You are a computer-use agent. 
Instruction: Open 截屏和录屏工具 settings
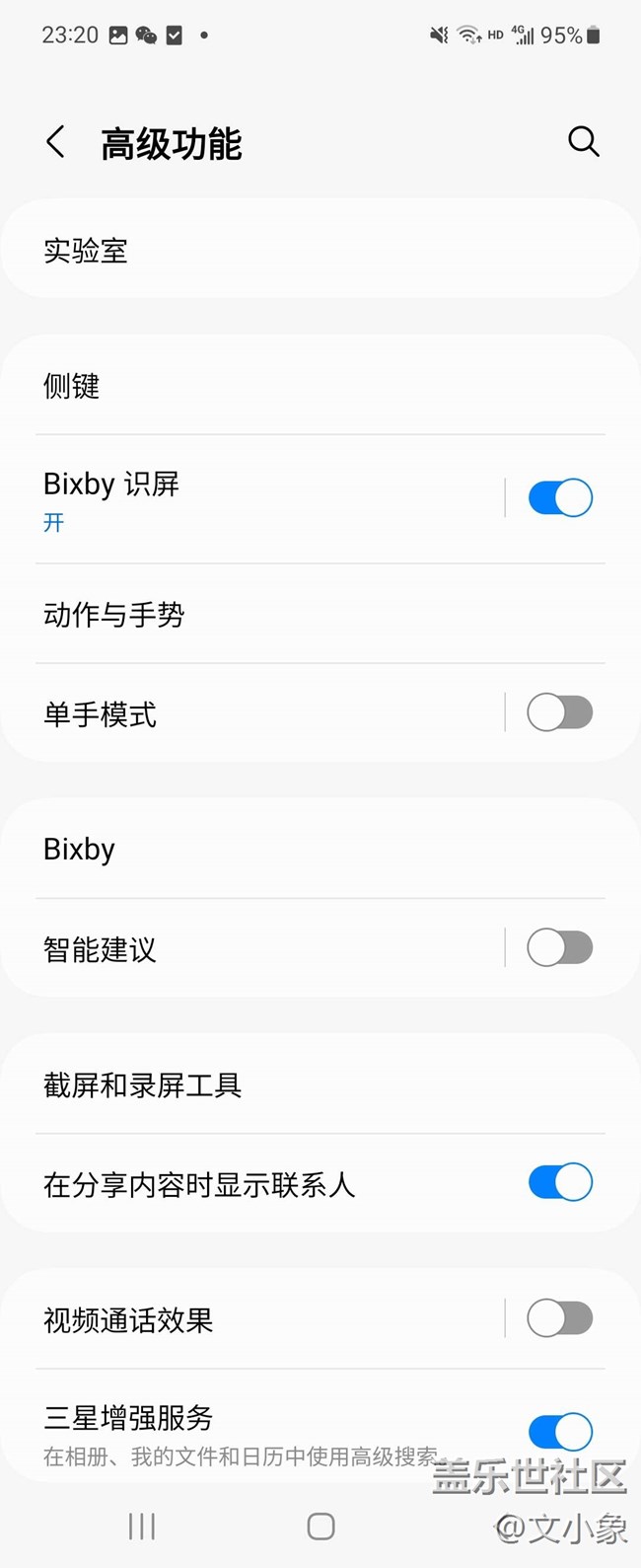click(320, 1085)
